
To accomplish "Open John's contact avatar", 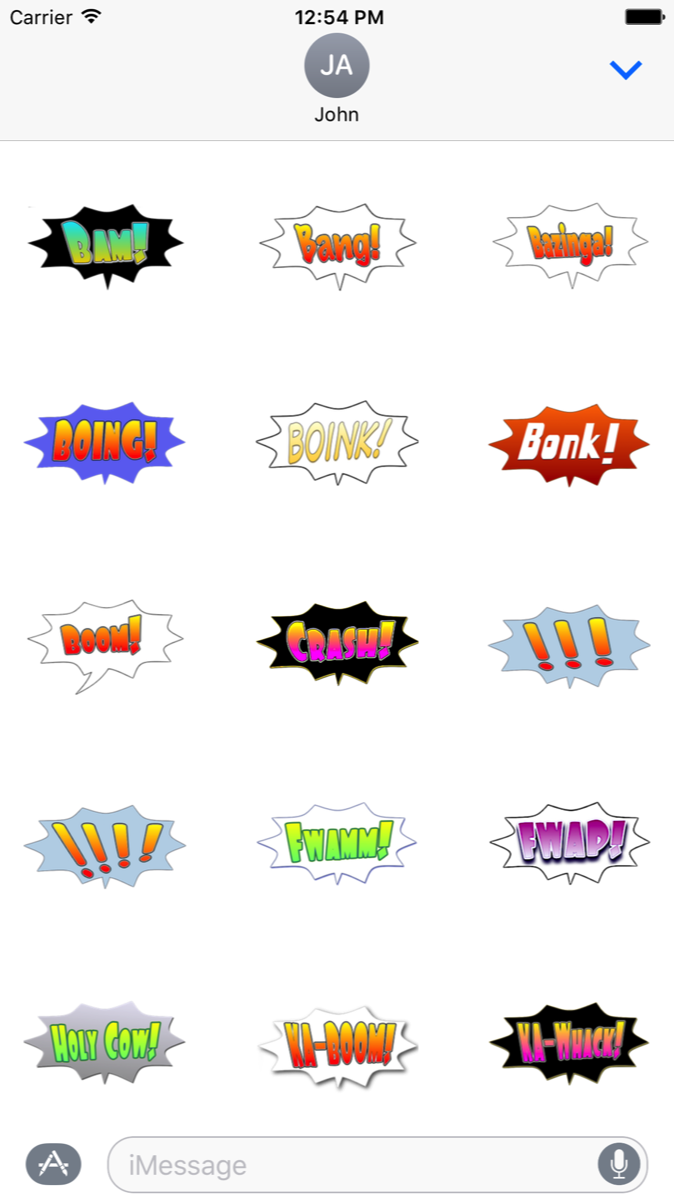I will tap(337, 66).
